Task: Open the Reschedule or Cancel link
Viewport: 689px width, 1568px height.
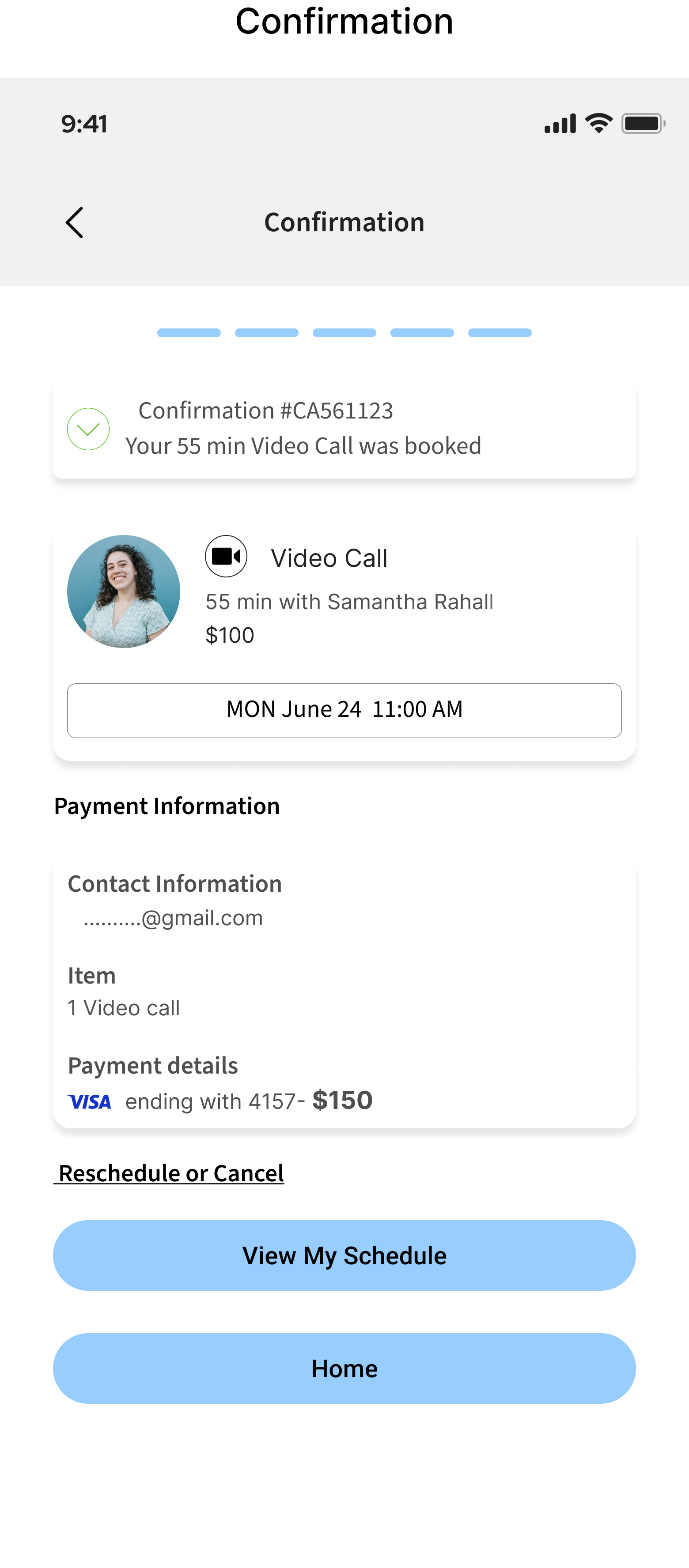Action: (x=170, y=1173)
